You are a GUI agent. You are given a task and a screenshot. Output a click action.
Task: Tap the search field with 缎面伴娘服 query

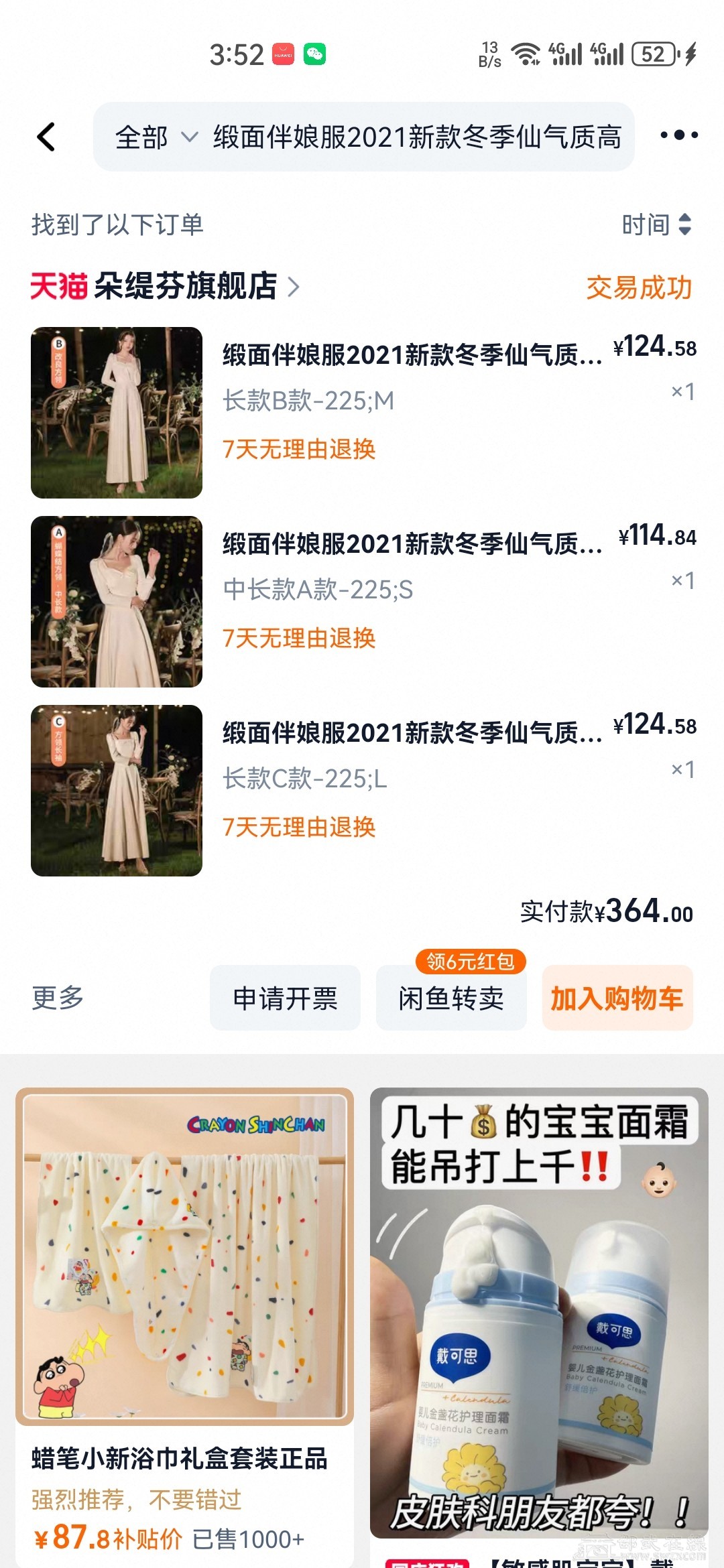417,137
